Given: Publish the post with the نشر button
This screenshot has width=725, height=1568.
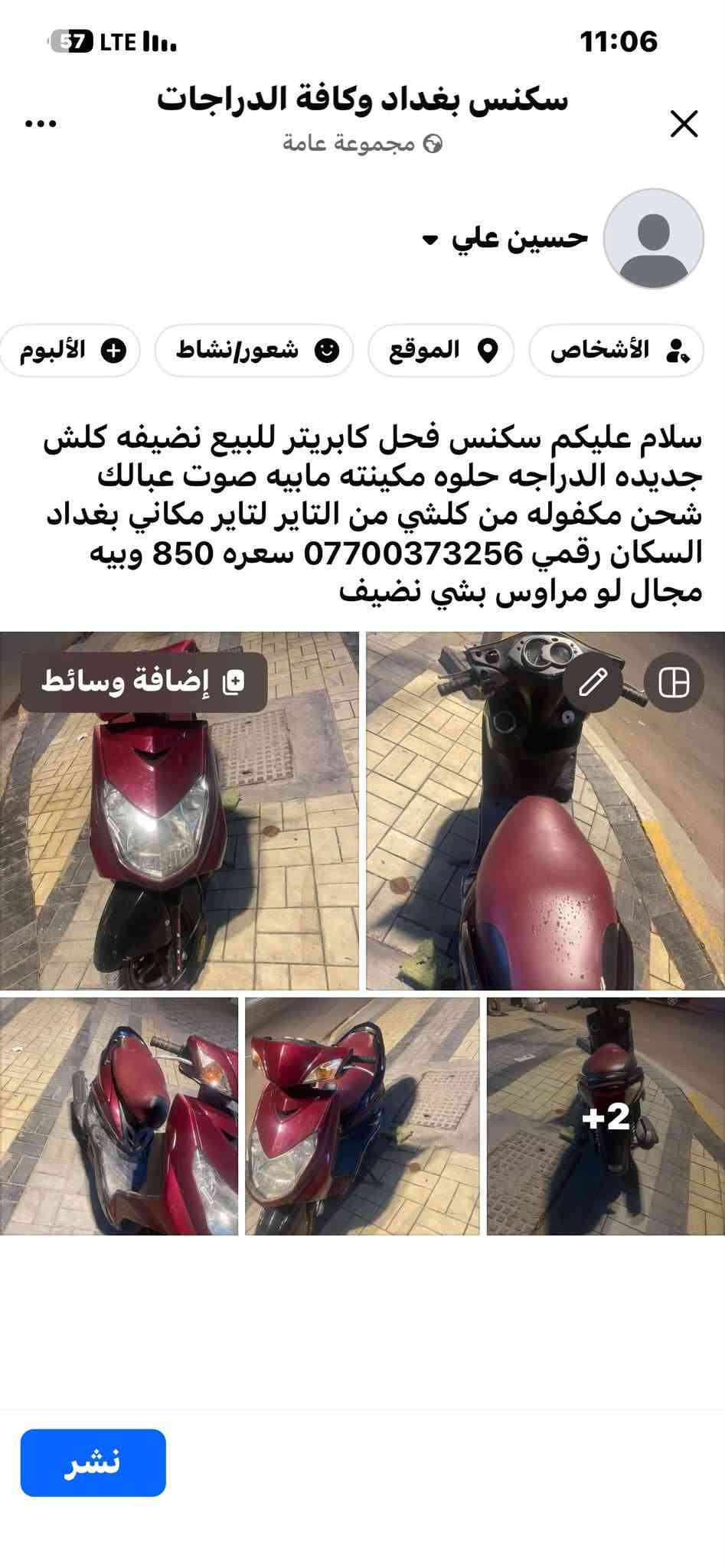Looking at the screenshot, I should coord(93,1462).
